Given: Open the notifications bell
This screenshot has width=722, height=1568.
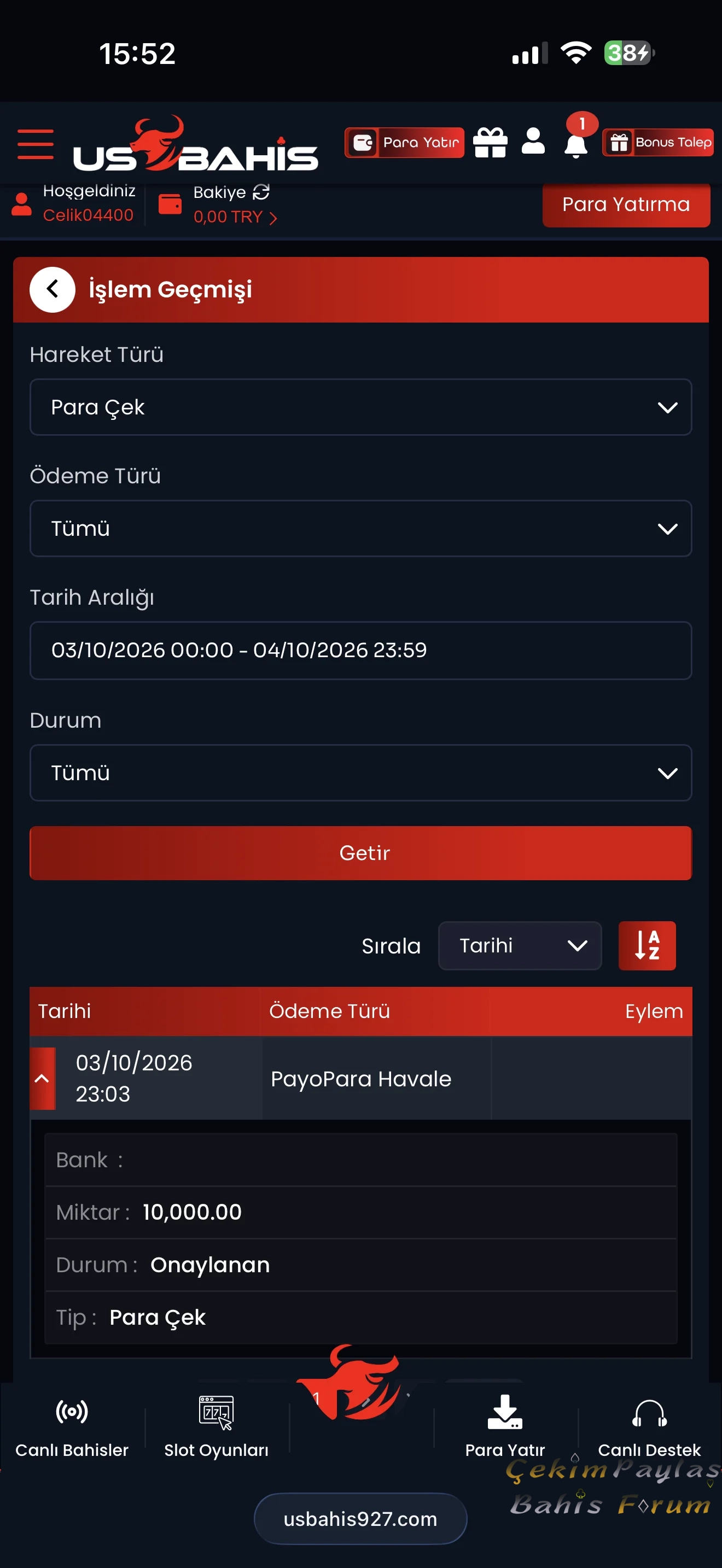Looking at the screenshot, I should pyautogui.click(x=576, y=145).
